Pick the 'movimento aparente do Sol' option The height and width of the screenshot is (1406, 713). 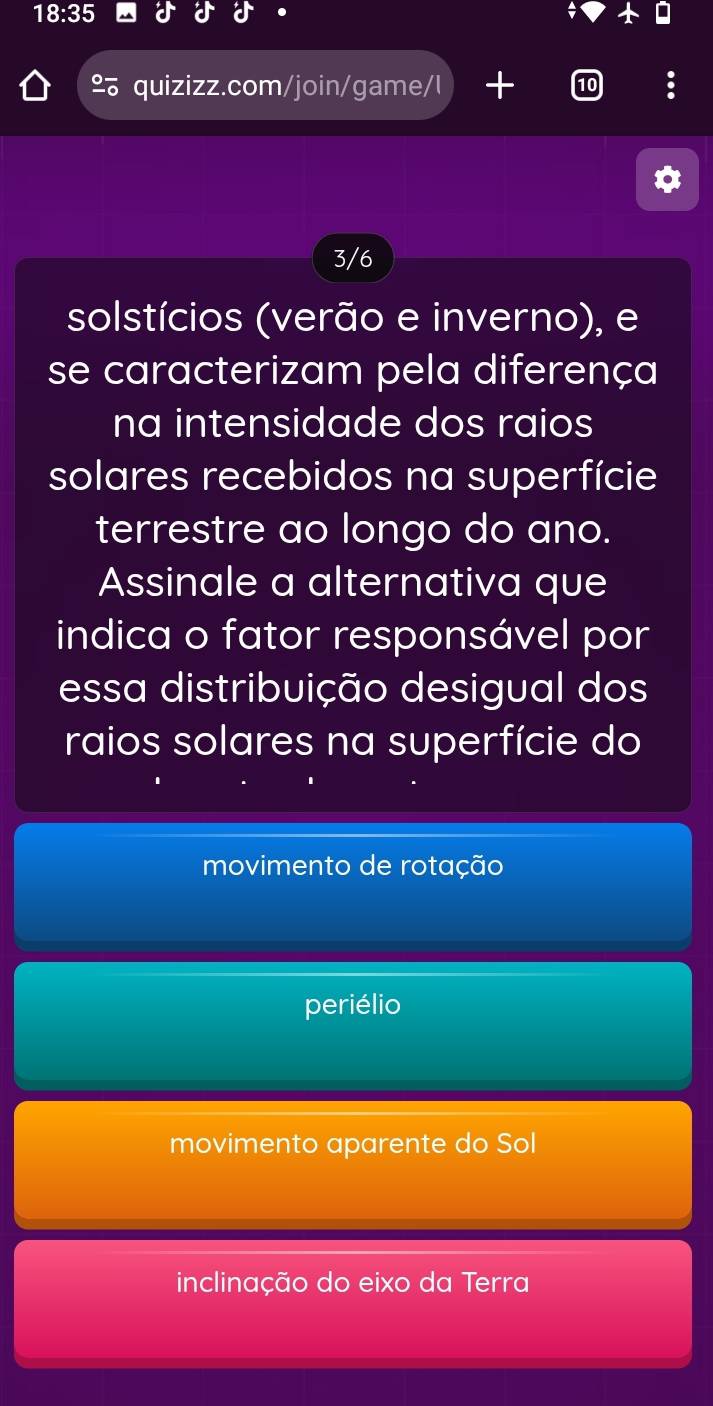pyautogui.click(x=353, y=1162)
